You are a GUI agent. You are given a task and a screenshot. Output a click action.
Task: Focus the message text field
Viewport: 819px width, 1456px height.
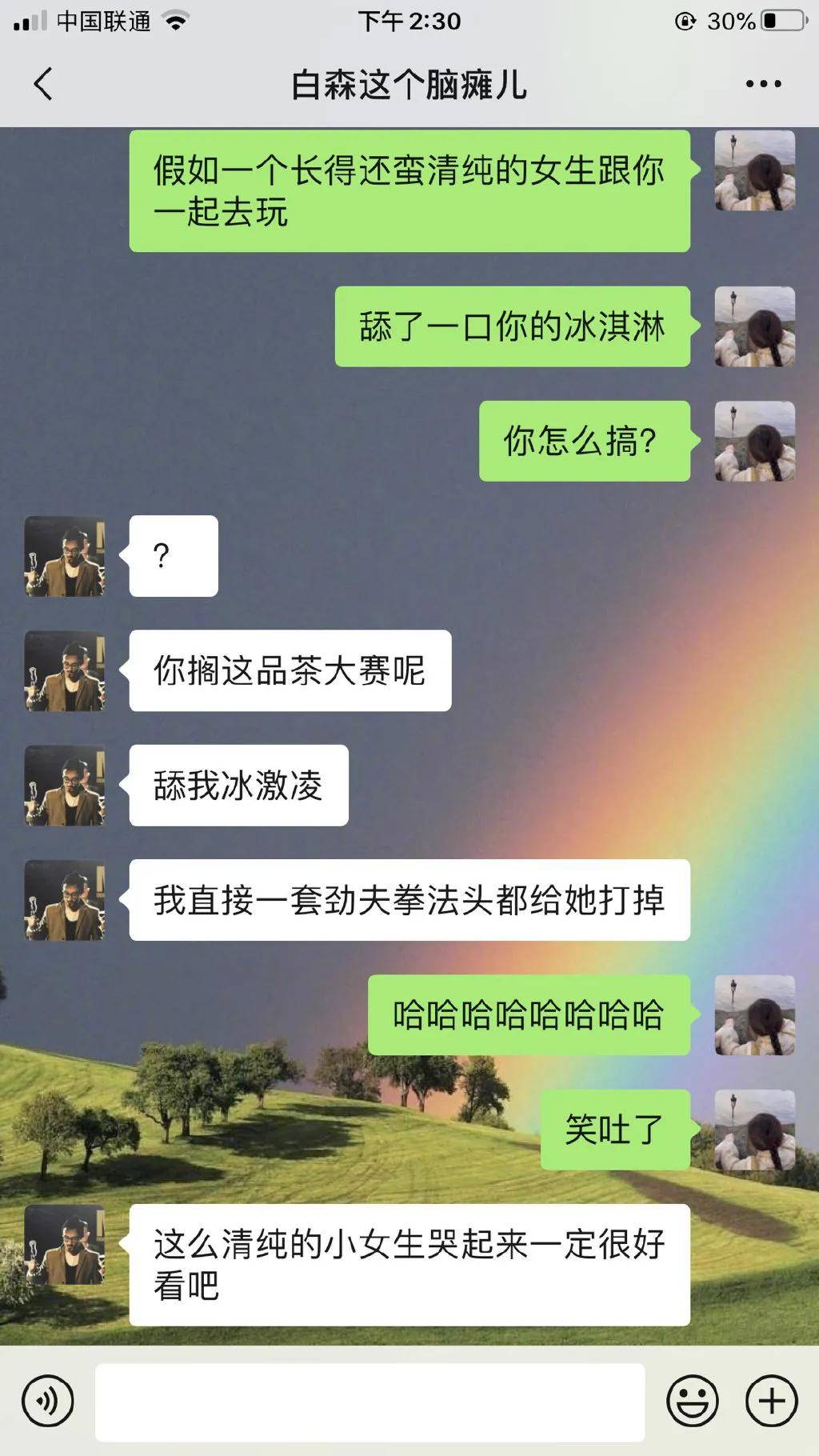click(370, 1402)
